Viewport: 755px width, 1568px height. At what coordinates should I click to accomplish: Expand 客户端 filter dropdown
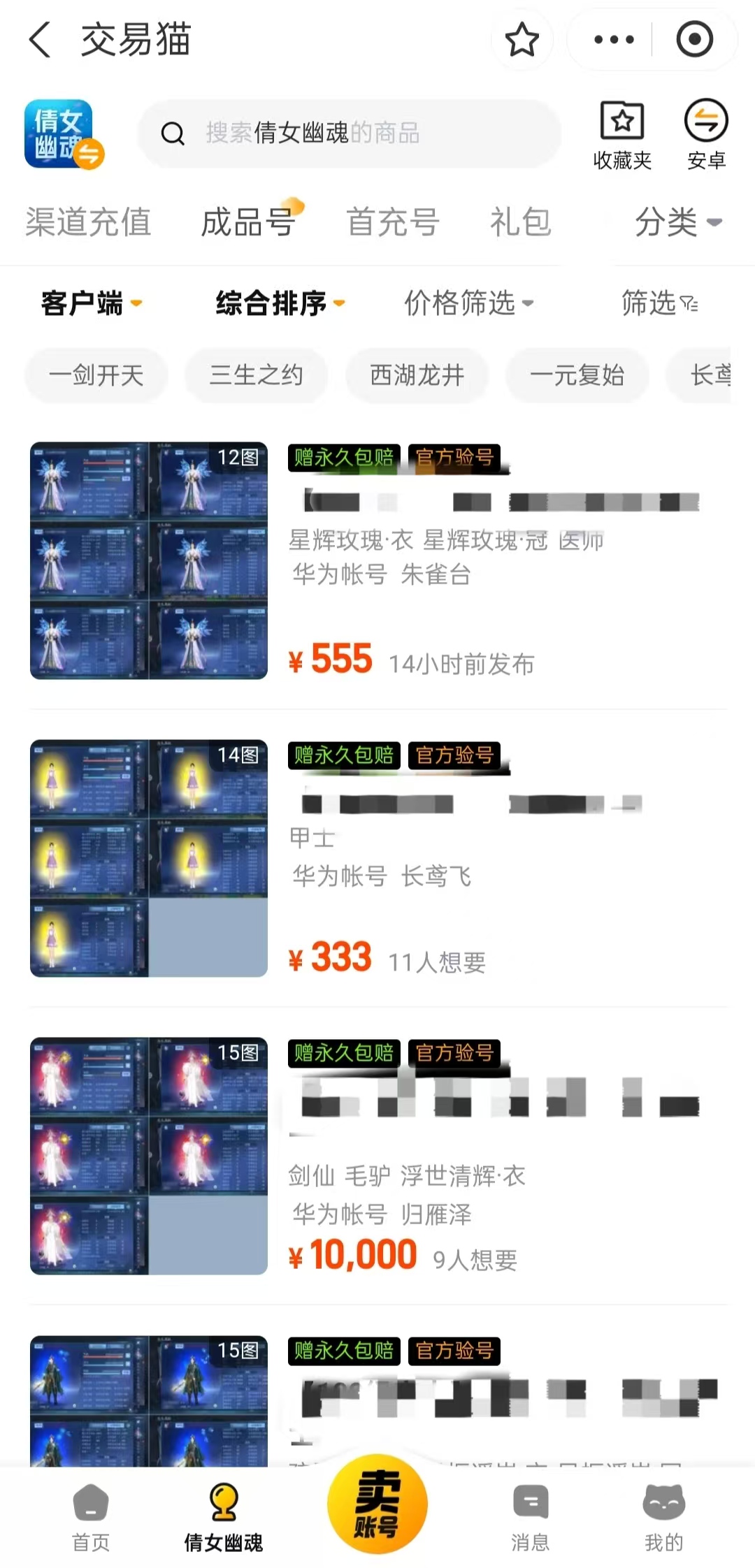(x=91, y=303)
